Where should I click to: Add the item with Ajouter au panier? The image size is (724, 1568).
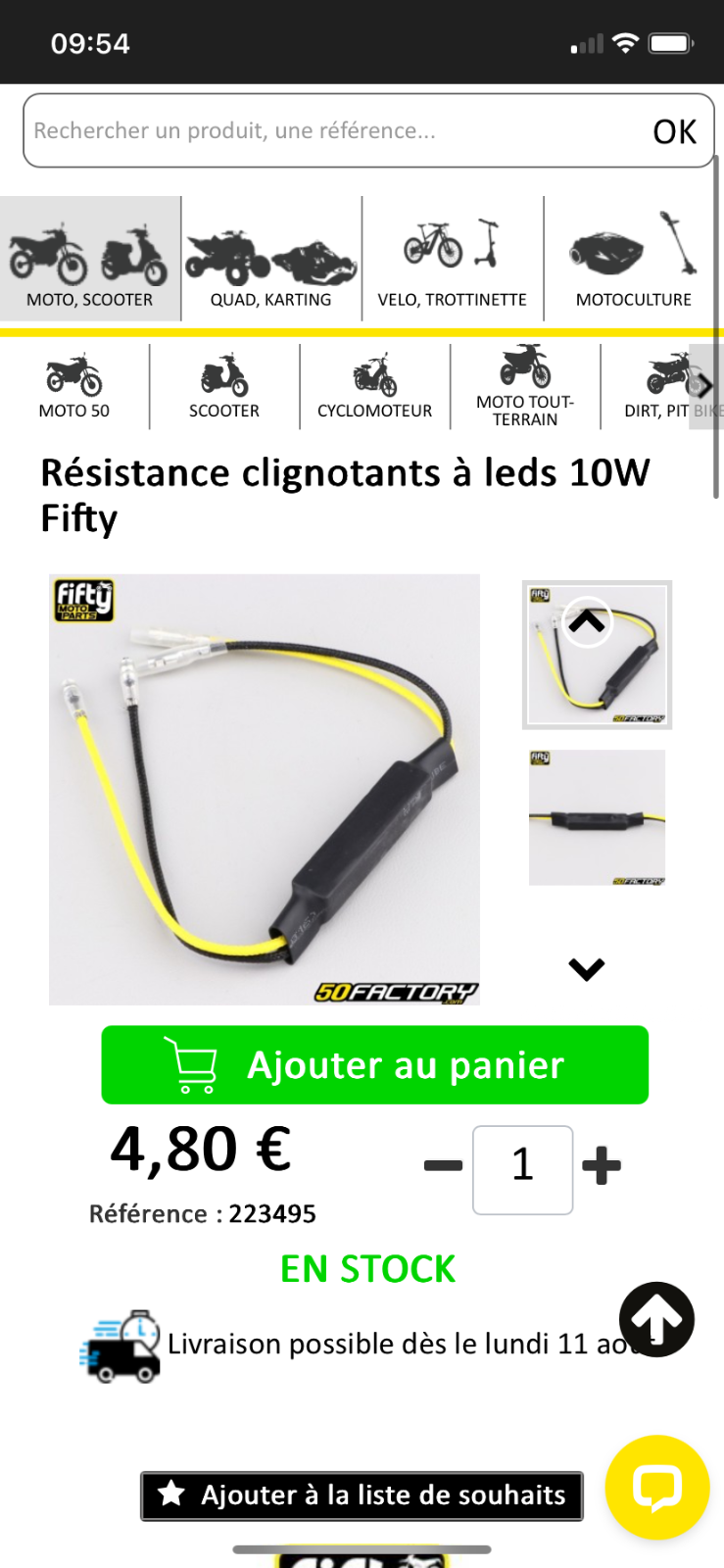[x=375, y=1065]
